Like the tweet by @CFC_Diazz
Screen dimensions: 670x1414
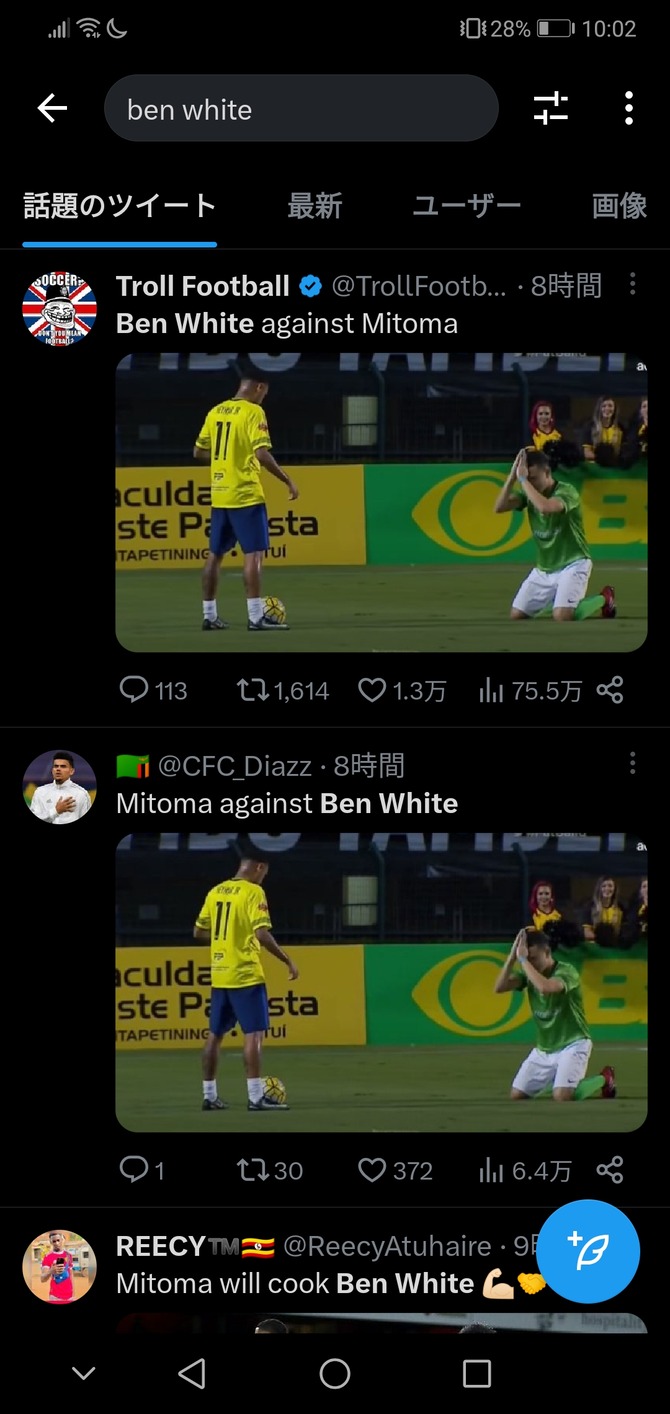395,1170
